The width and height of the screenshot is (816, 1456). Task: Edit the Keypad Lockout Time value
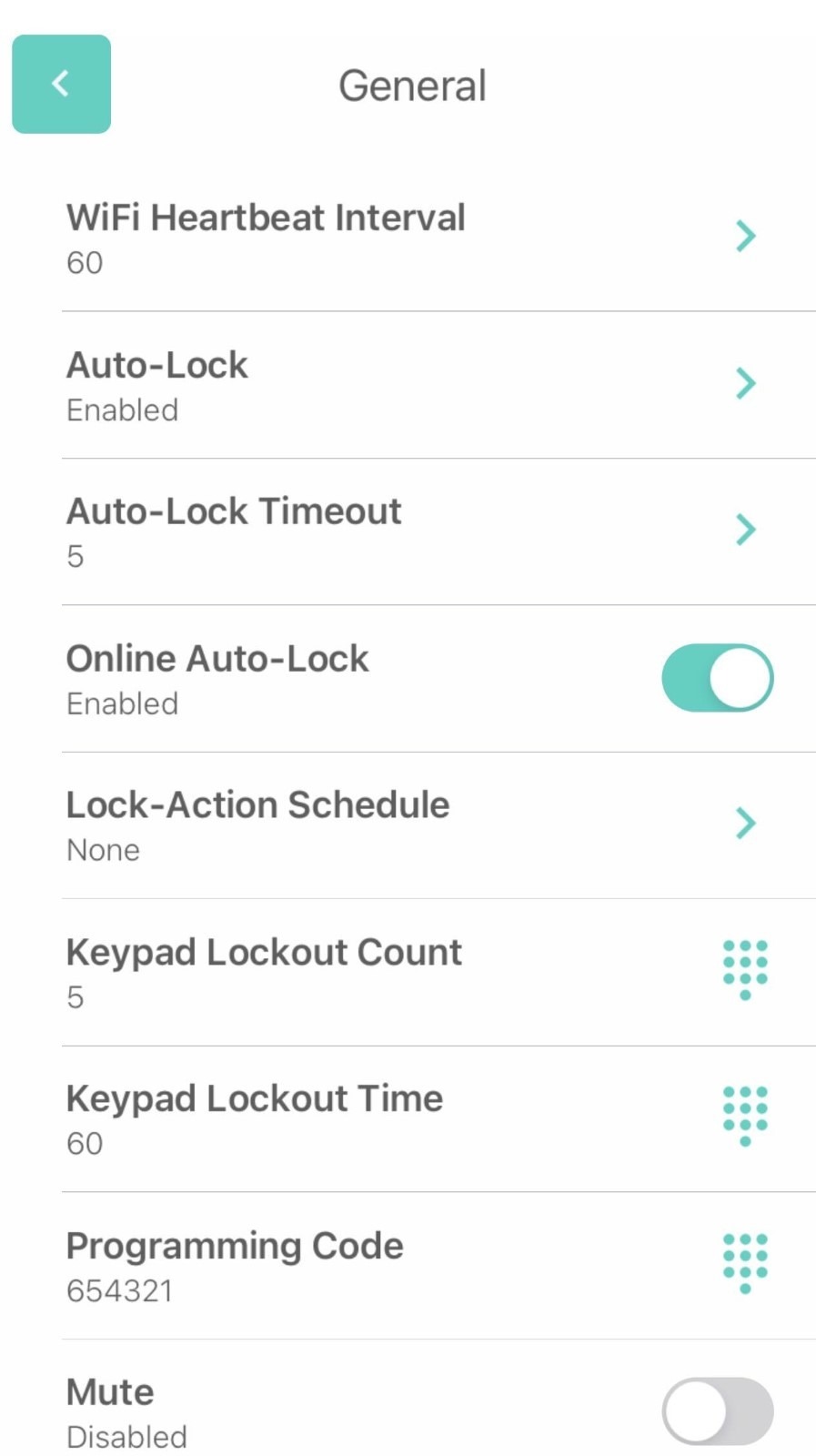pyautogui.click(x=438, y=1118)
